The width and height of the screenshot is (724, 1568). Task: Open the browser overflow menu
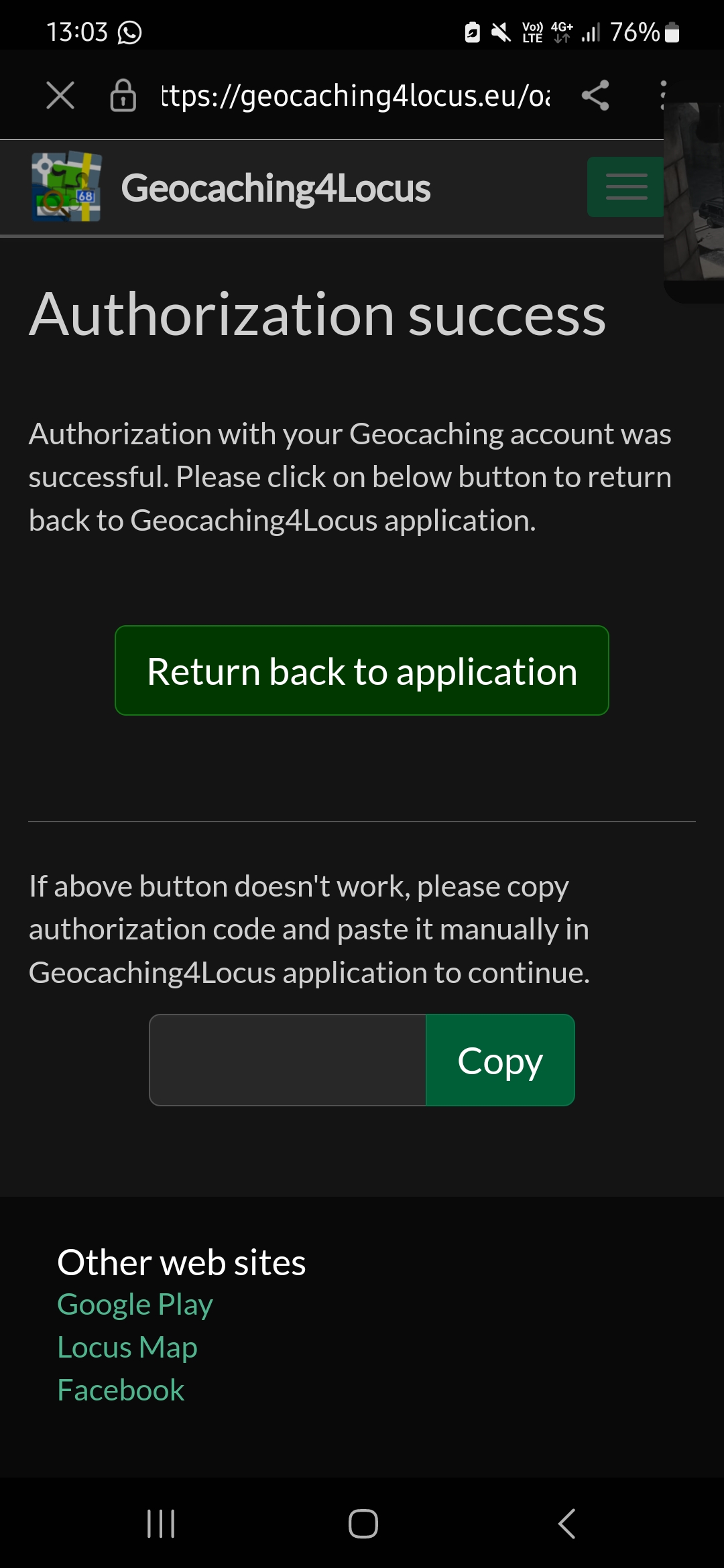coord(662,95)
